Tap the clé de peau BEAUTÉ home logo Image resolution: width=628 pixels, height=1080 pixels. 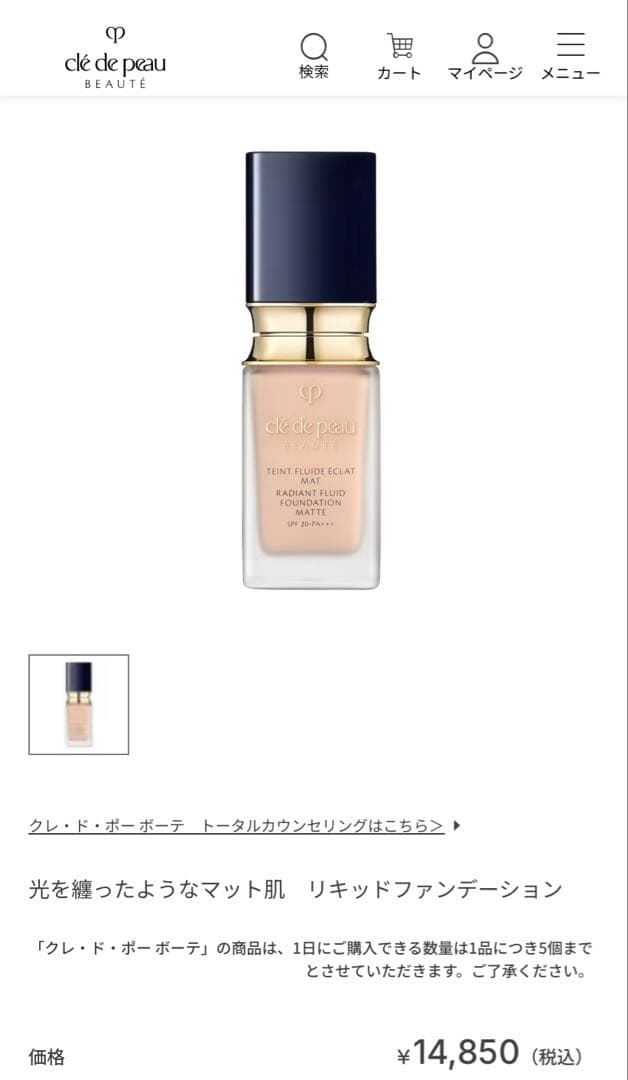click(x=115, y=56)
